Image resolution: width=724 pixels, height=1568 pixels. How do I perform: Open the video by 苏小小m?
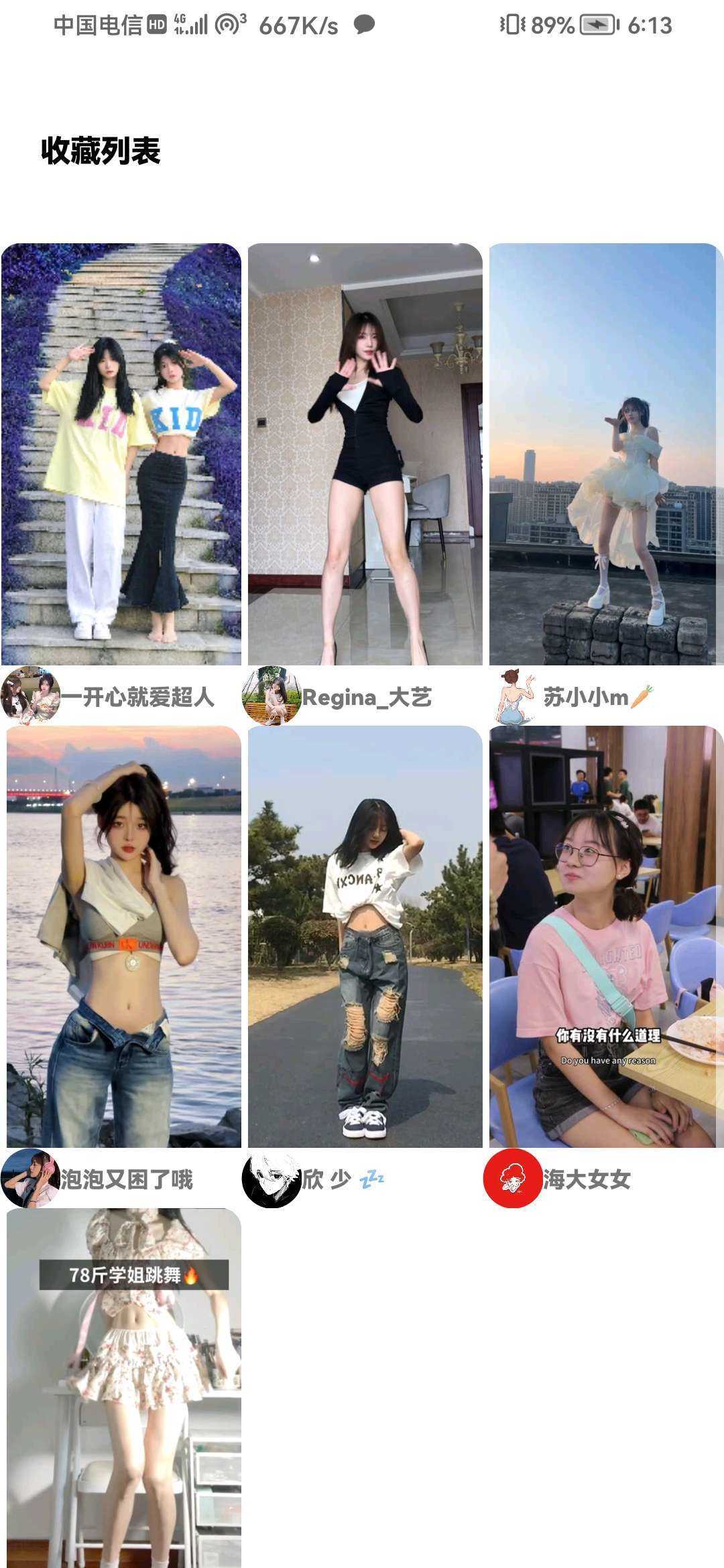click(605, 454)
